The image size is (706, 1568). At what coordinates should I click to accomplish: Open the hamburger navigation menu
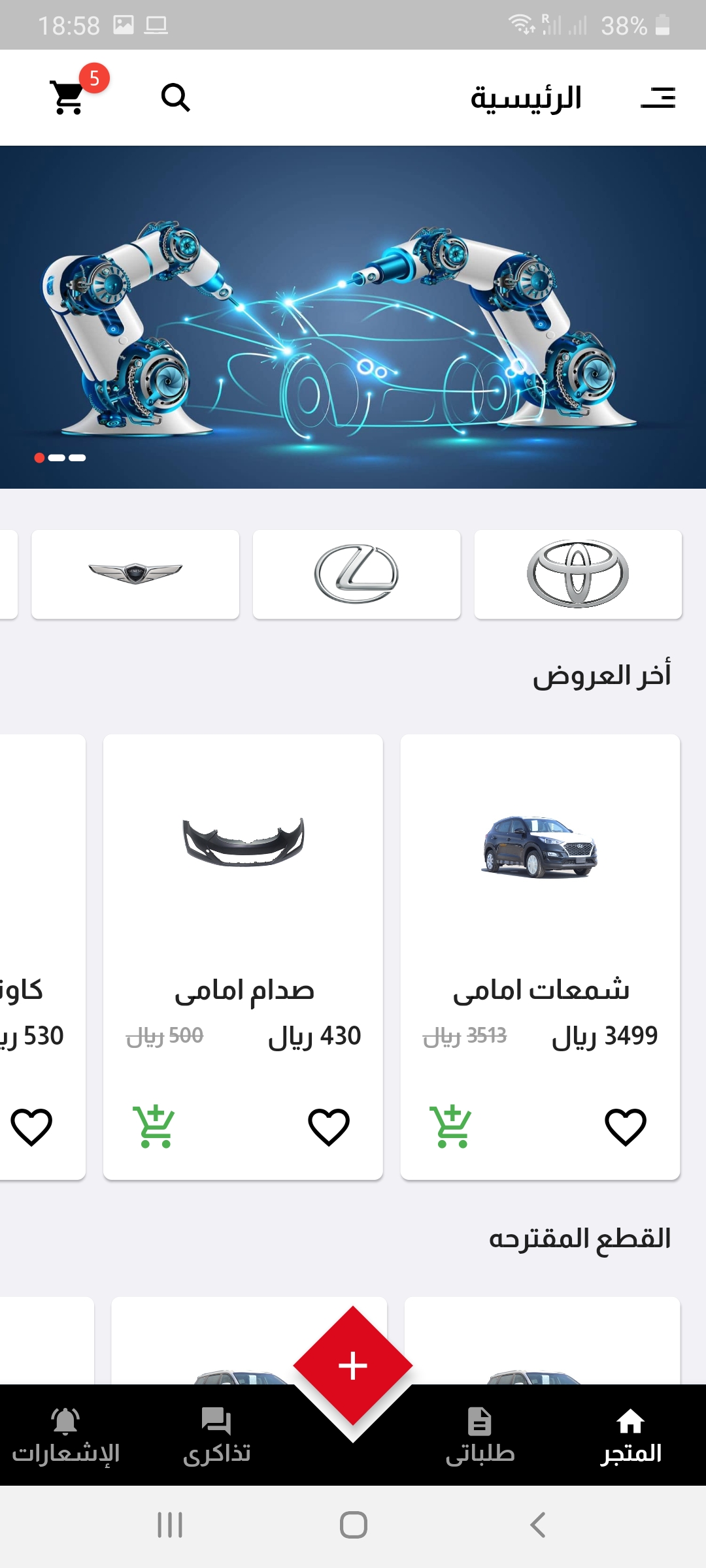659,97
